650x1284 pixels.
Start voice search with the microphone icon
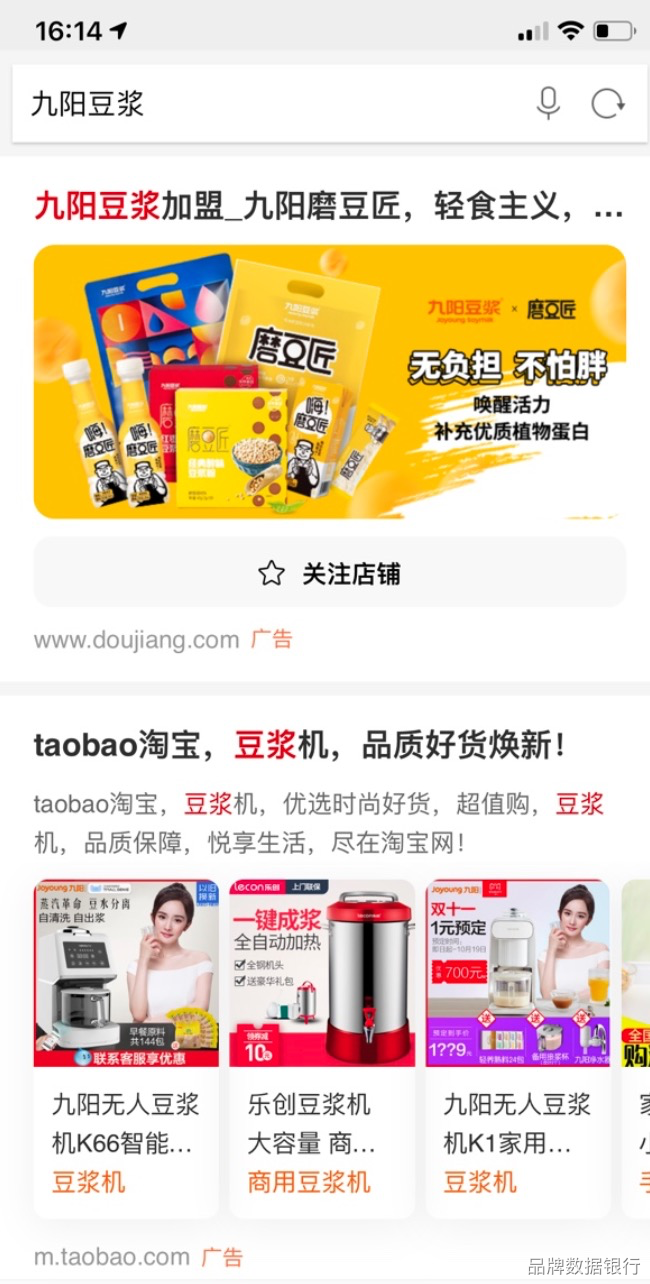point(548,104)
